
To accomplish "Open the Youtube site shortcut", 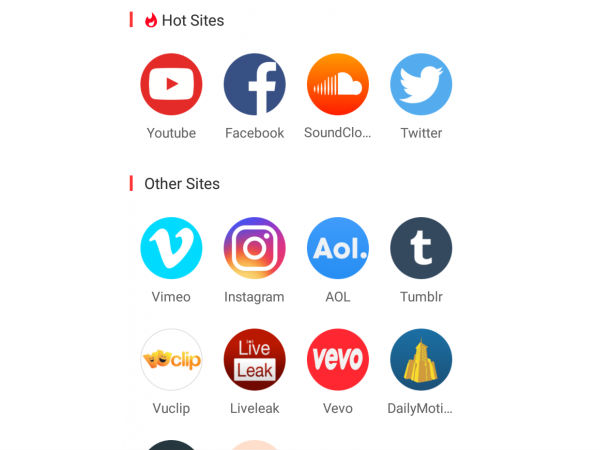I will (x=171, y=85).
